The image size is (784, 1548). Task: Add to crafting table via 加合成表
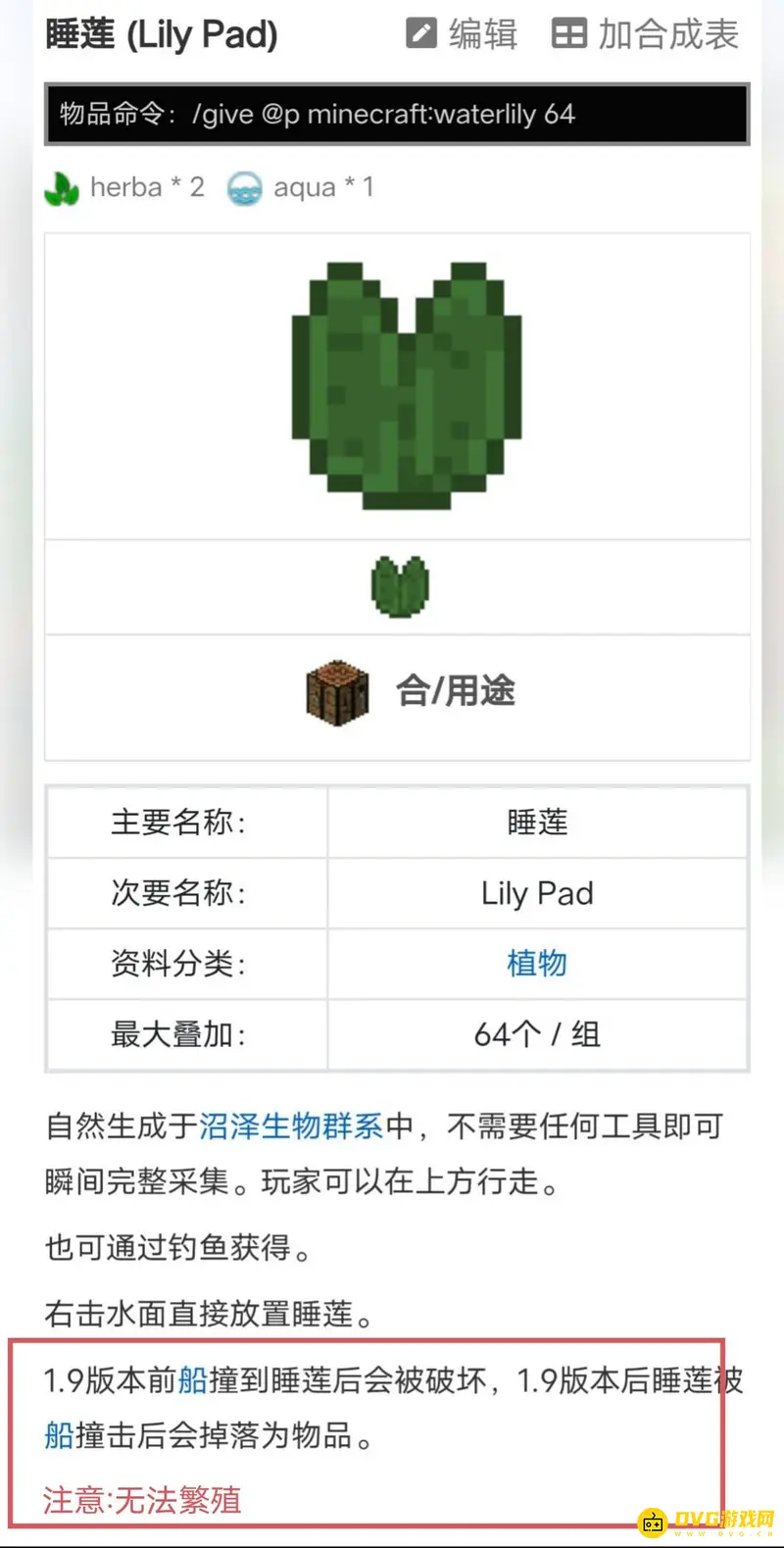tap(645, 34)
